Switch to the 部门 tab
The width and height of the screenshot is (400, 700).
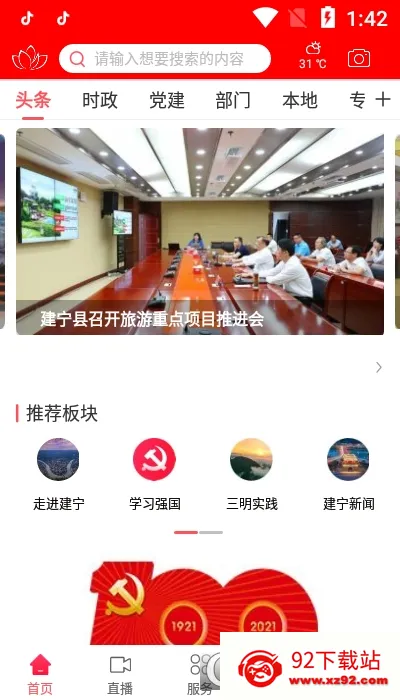[233, 100]
